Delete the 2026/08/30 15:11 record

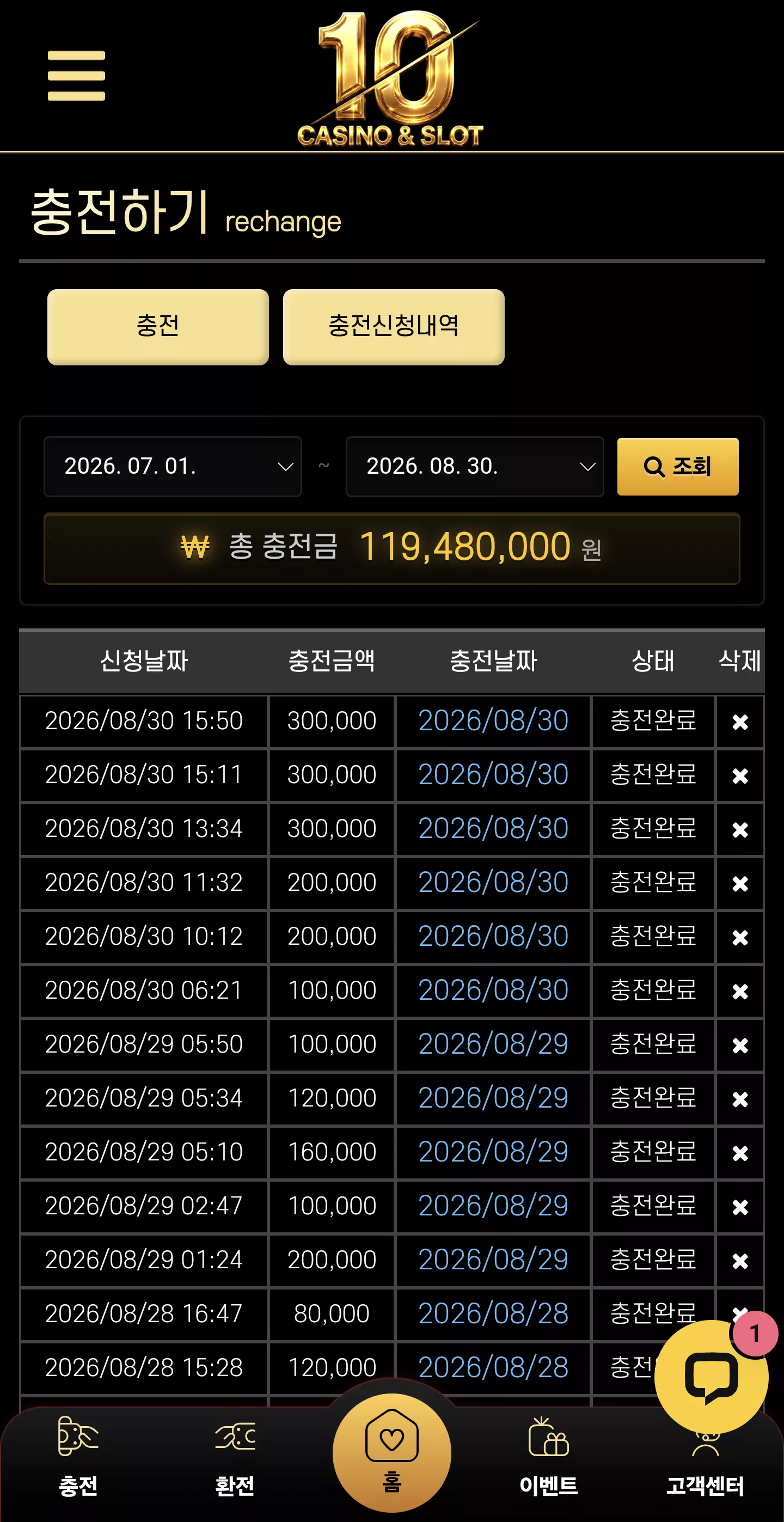[740, 775]
